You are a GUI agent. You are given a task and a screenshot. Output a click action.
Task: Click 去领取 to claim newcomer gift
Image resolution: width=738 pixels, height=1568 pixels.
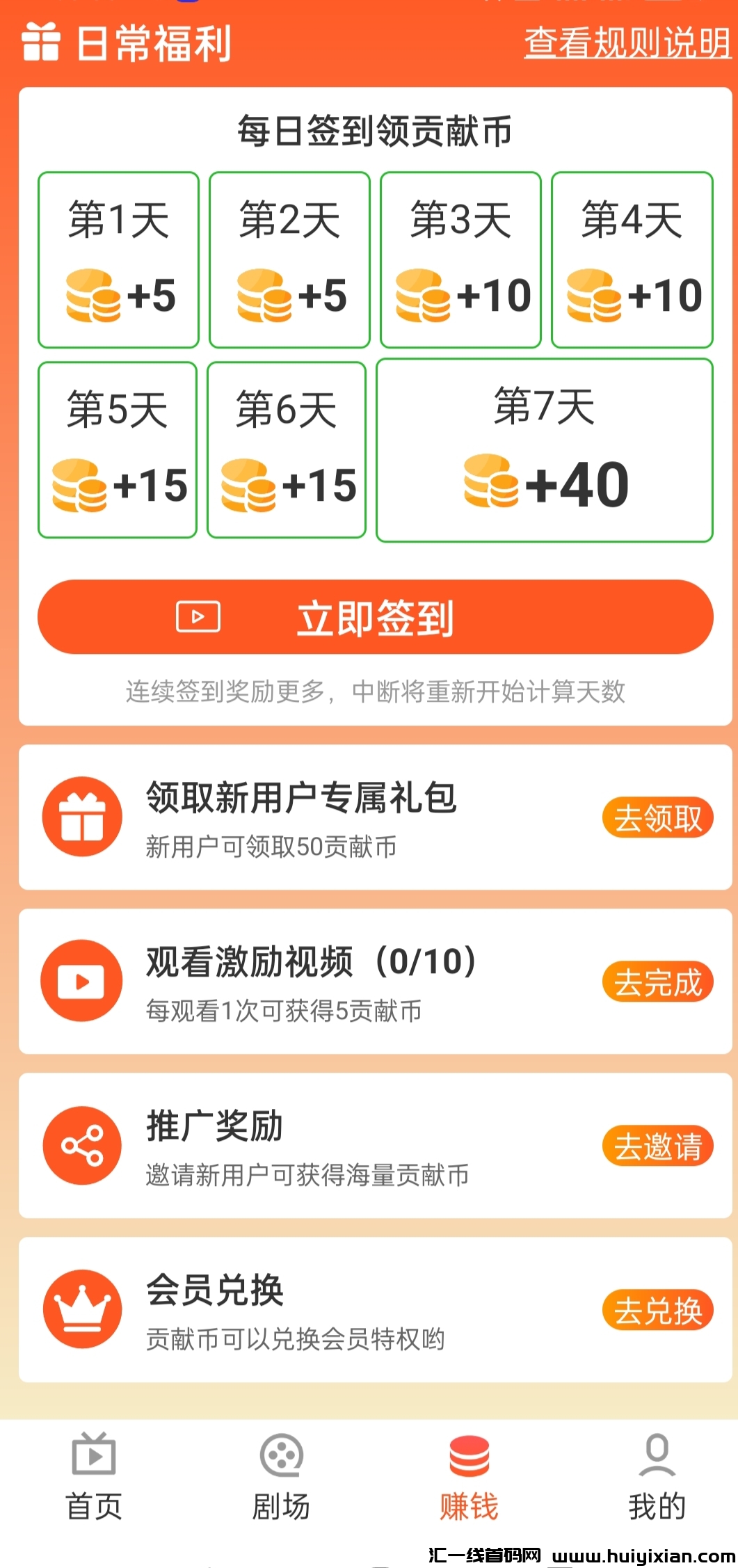click(x=657, y=818)
